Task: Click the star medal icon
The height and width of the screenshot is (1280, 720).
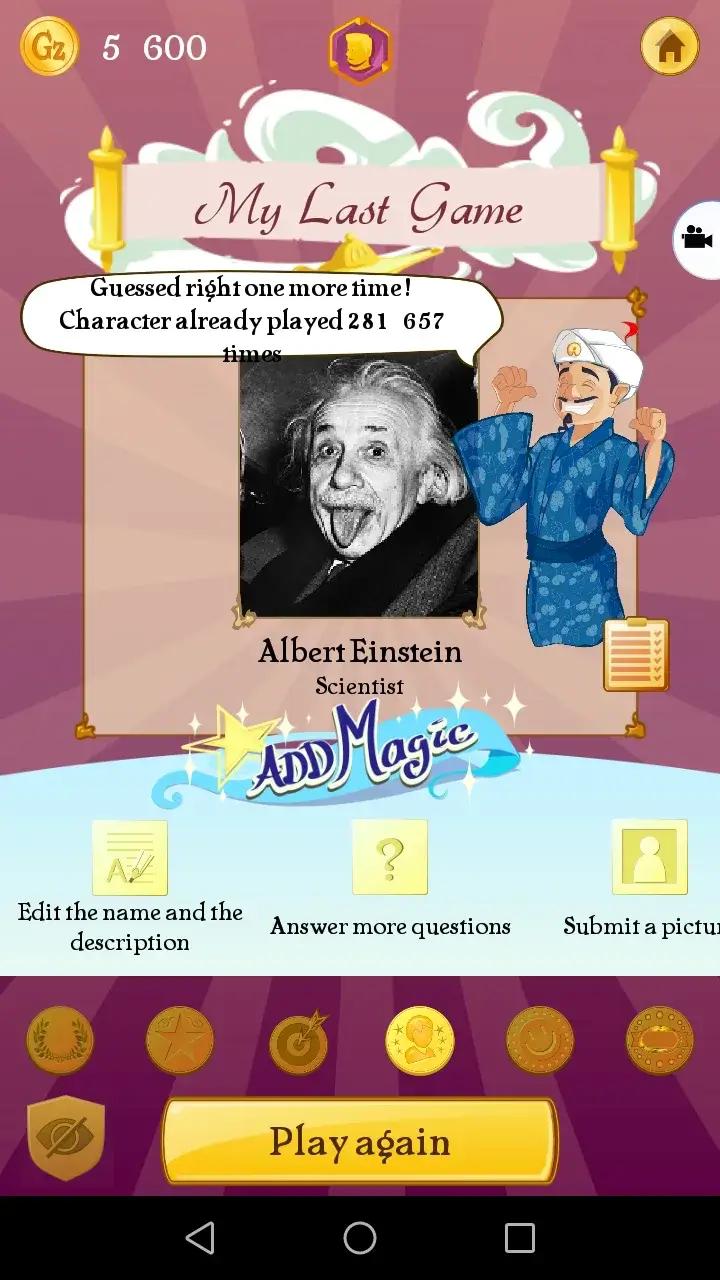Action: tap(179, 1040)
